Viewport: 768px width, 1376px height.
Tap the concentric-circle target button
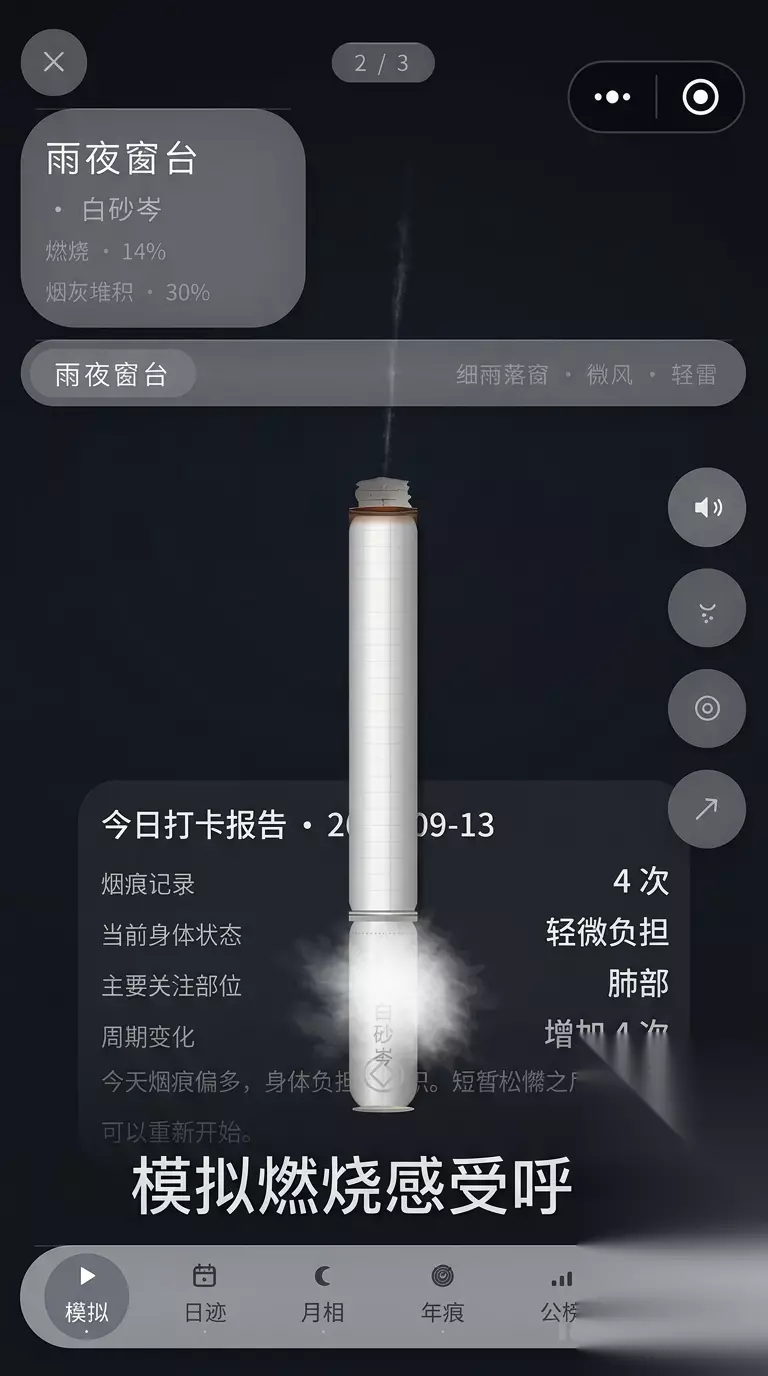[x=707, y=709]
